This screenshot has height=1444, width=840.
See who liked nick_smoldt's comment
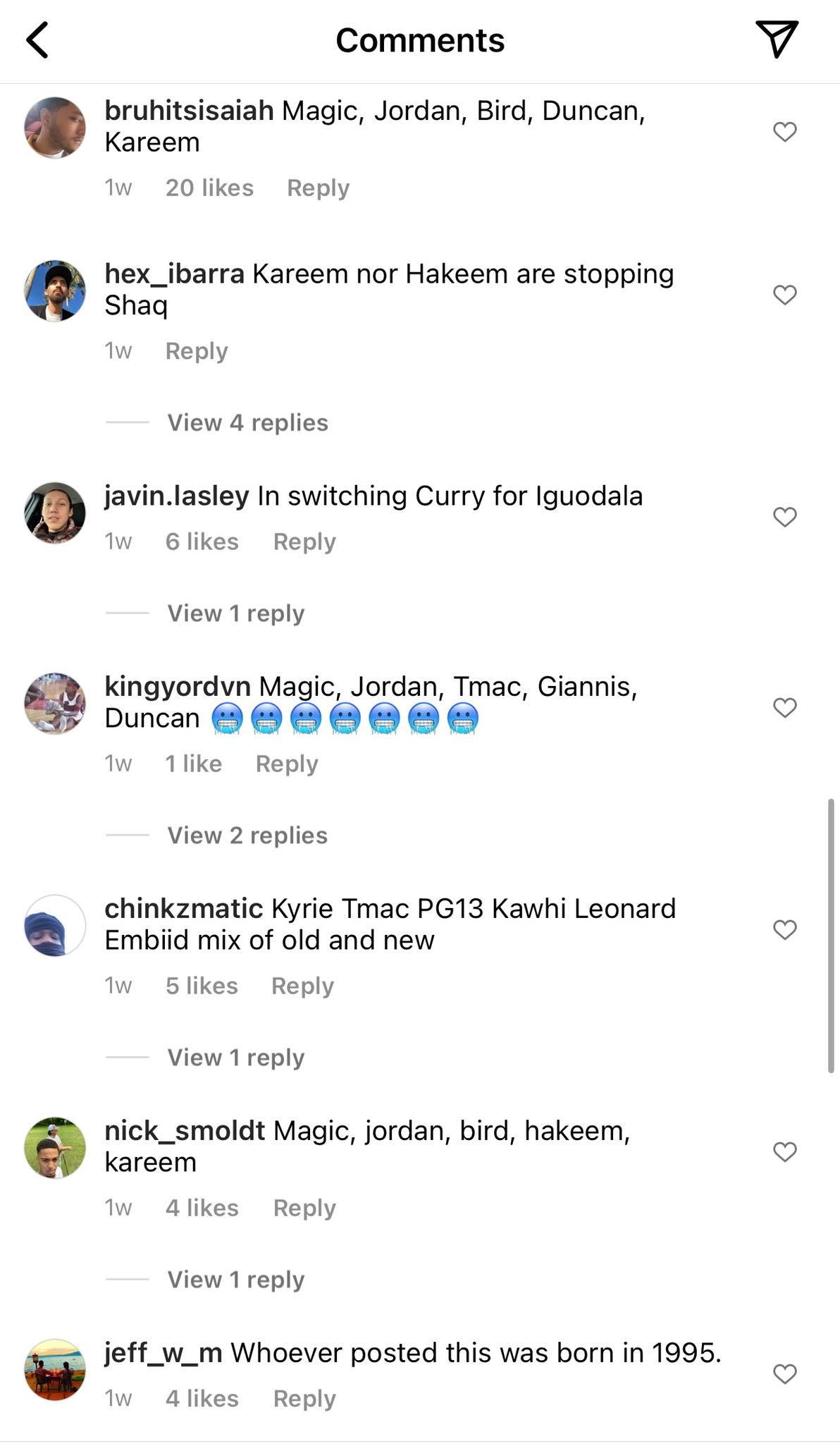click(x=202, y=1209)
